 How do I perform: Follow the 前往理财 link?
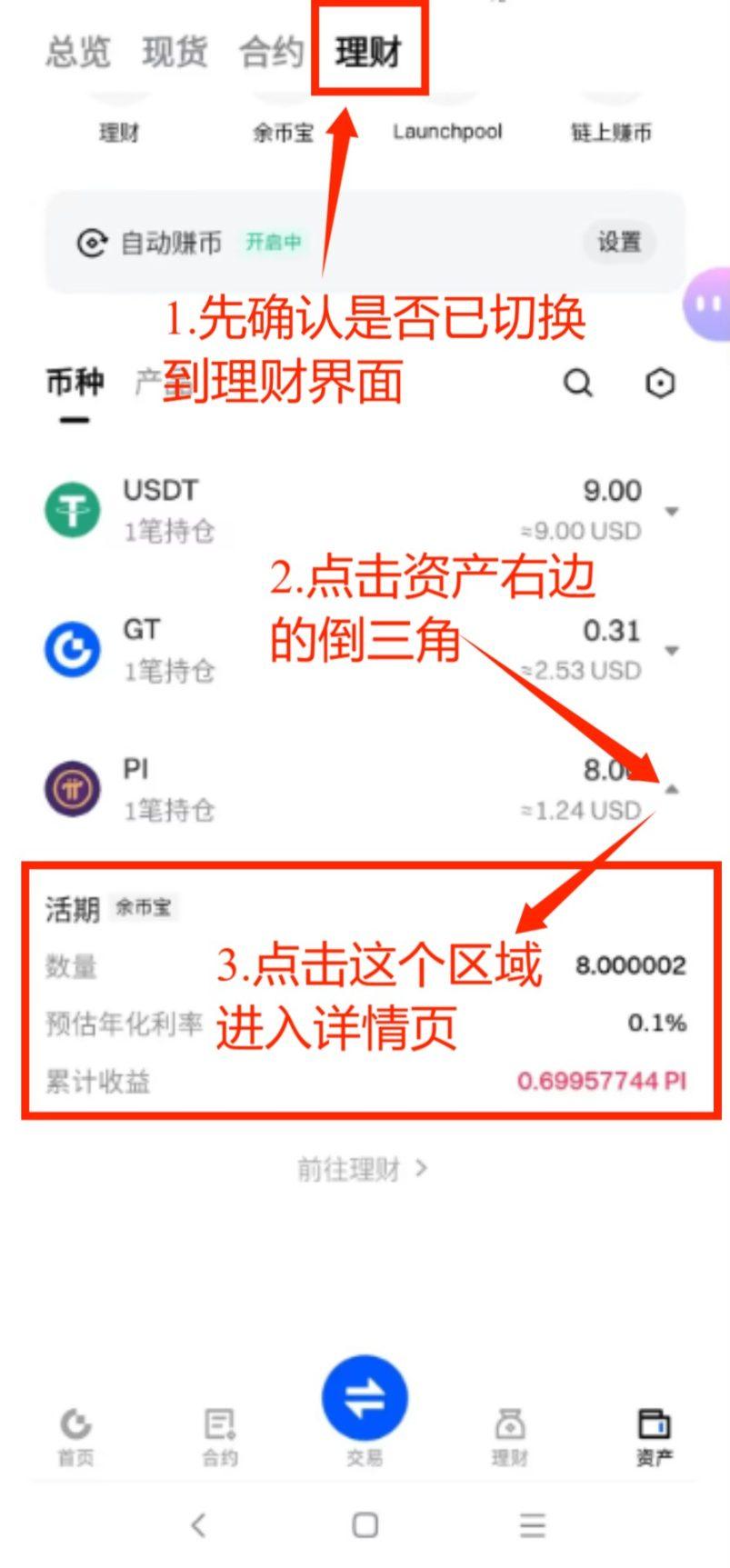click(362, 1169)
